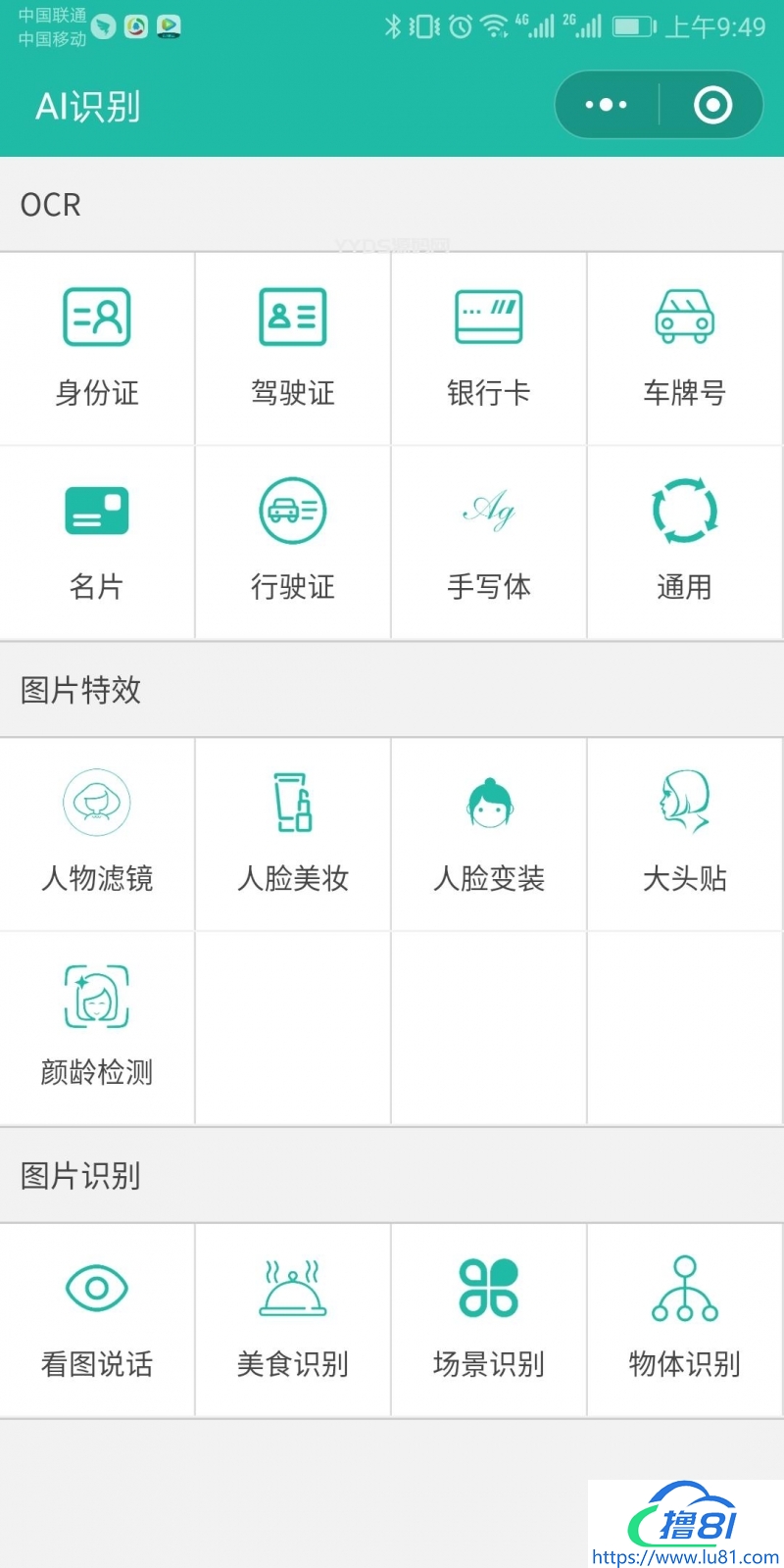The image size is (784, 1568).
Task: Open 人脸美妆 face makeup effect
Action: coord(292,833)
